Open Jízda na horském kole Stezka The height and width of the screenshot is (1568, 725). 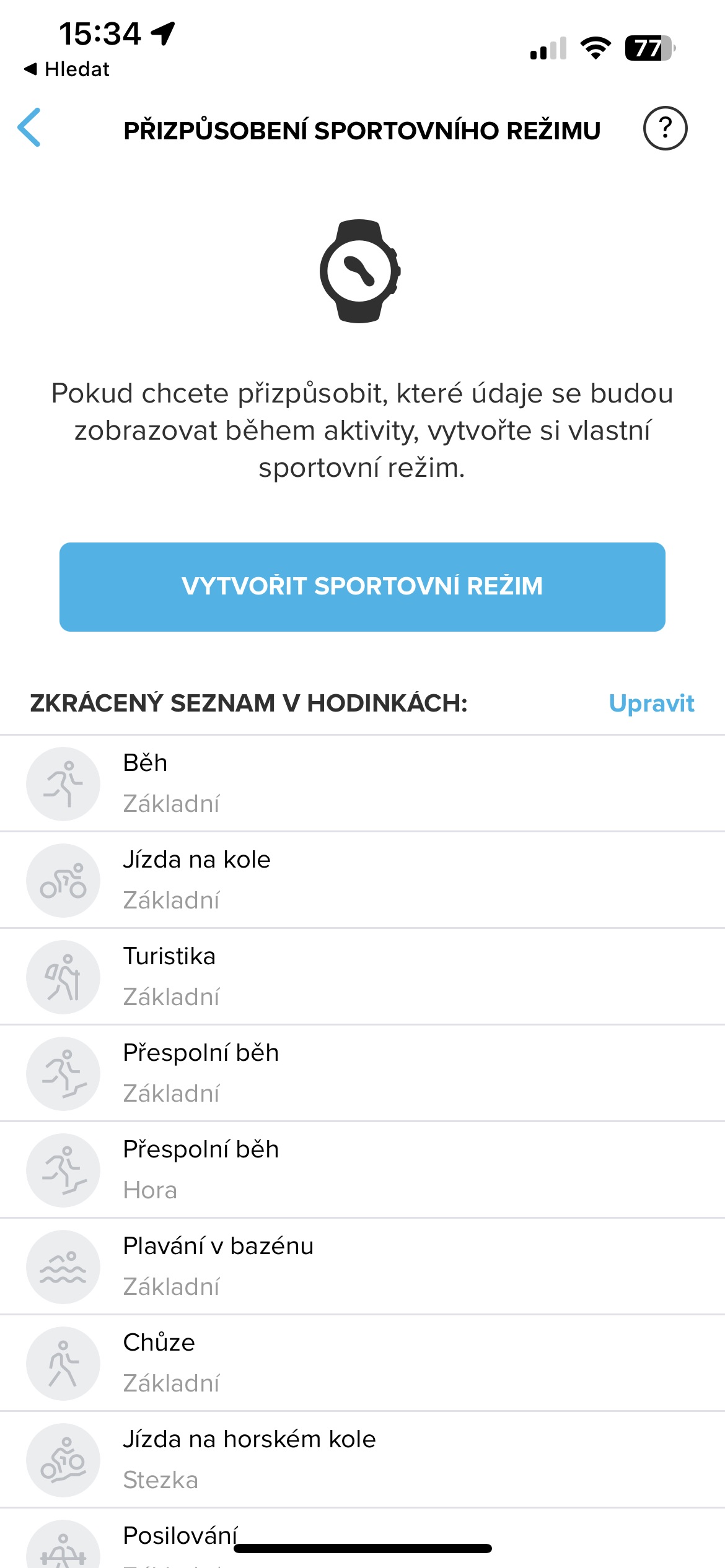point(362,1460)
